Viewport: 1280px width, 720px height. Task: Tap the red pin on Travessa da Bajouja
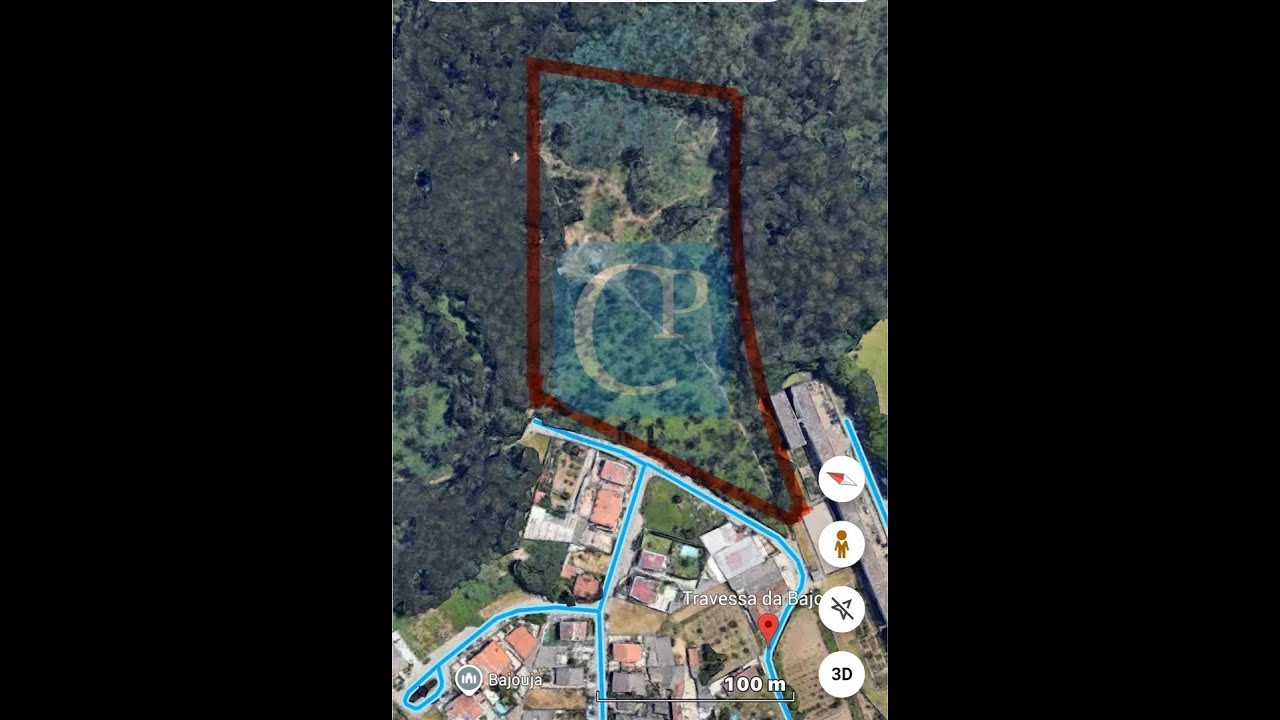(x=768, y=628)
